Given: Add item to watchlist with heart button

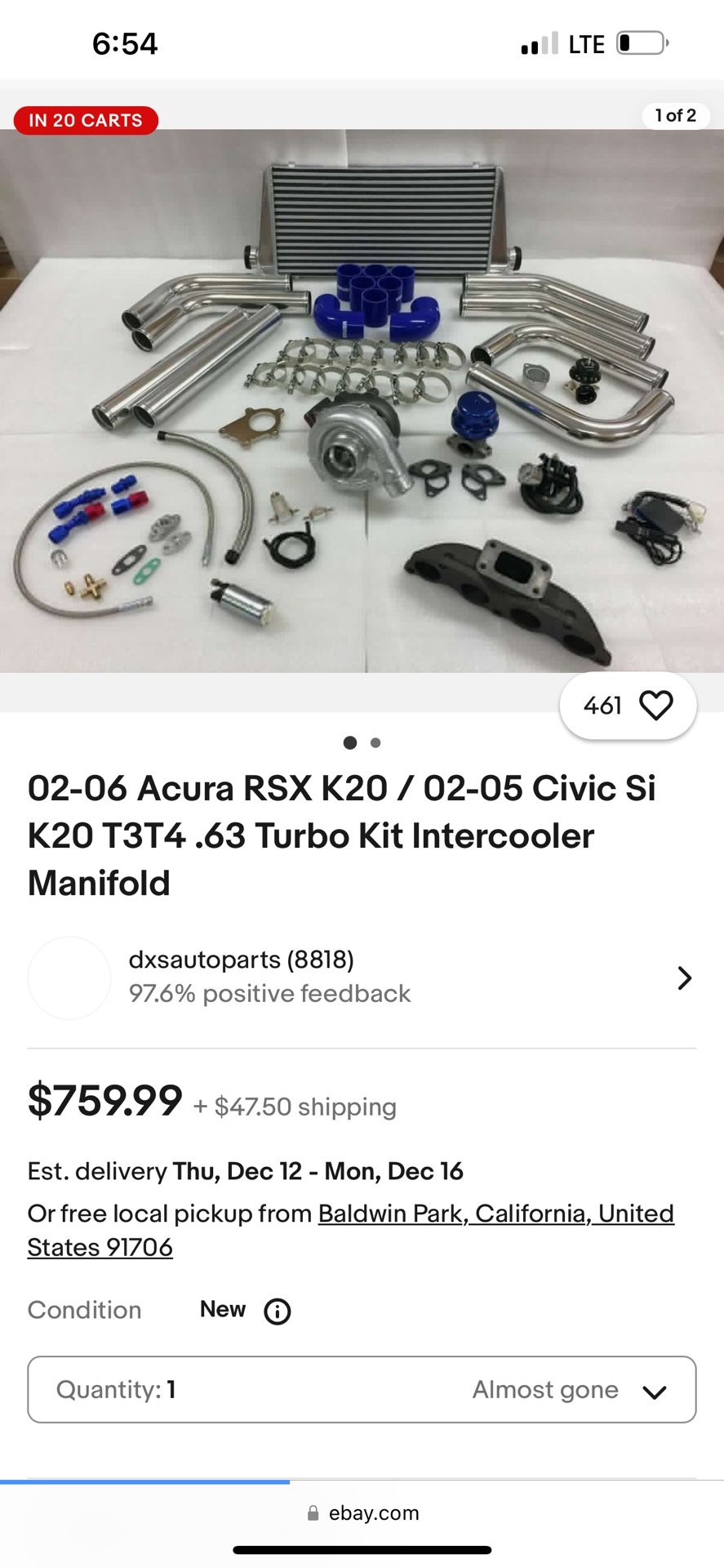Looking at the screenshot, I should [655, 706].
